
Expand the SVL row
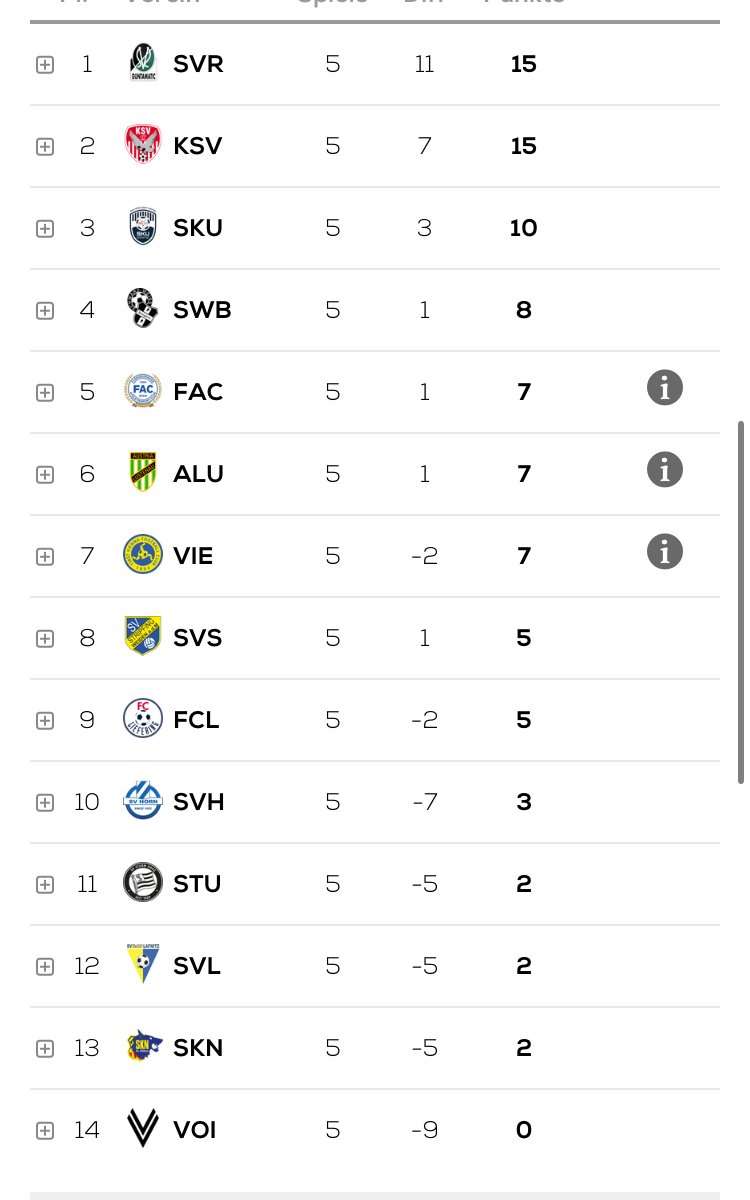44,967
